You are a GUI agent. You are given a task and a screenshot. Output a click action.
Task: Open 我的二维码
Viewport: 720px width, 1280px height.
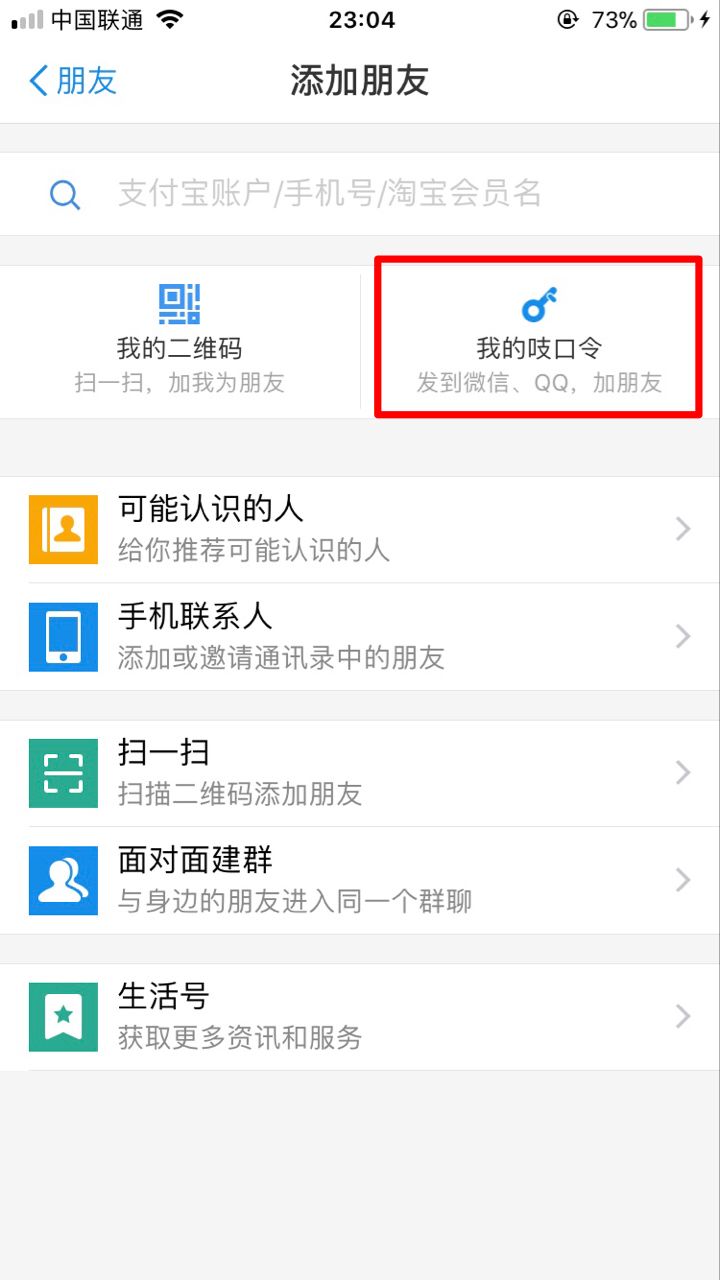(x=180, y=341)
